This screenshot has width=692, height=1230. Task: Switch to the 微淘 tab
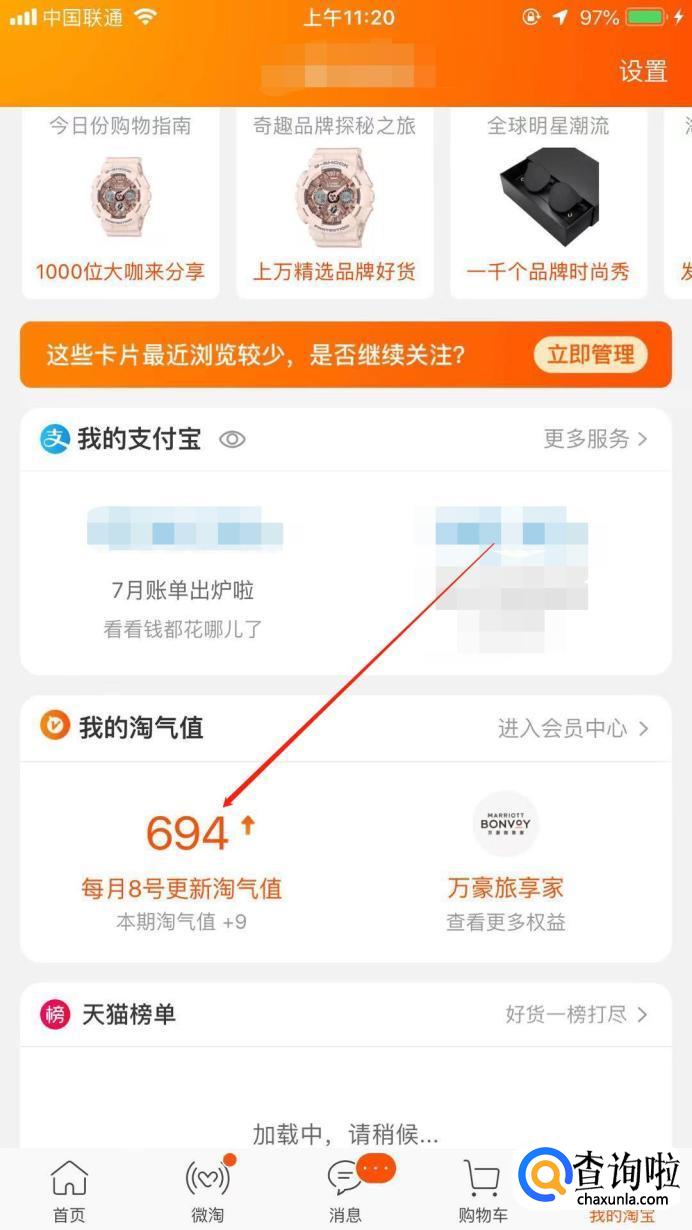(207, 1192)
